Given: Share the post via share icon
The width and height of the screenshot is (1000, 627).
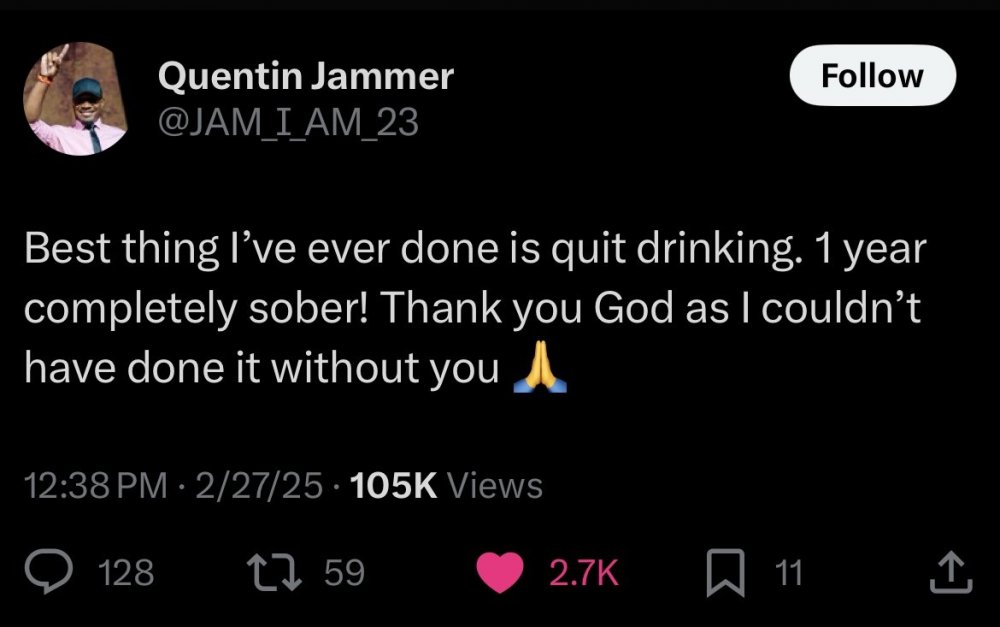Looking at the screenshot, I should [x=951, y=572].
